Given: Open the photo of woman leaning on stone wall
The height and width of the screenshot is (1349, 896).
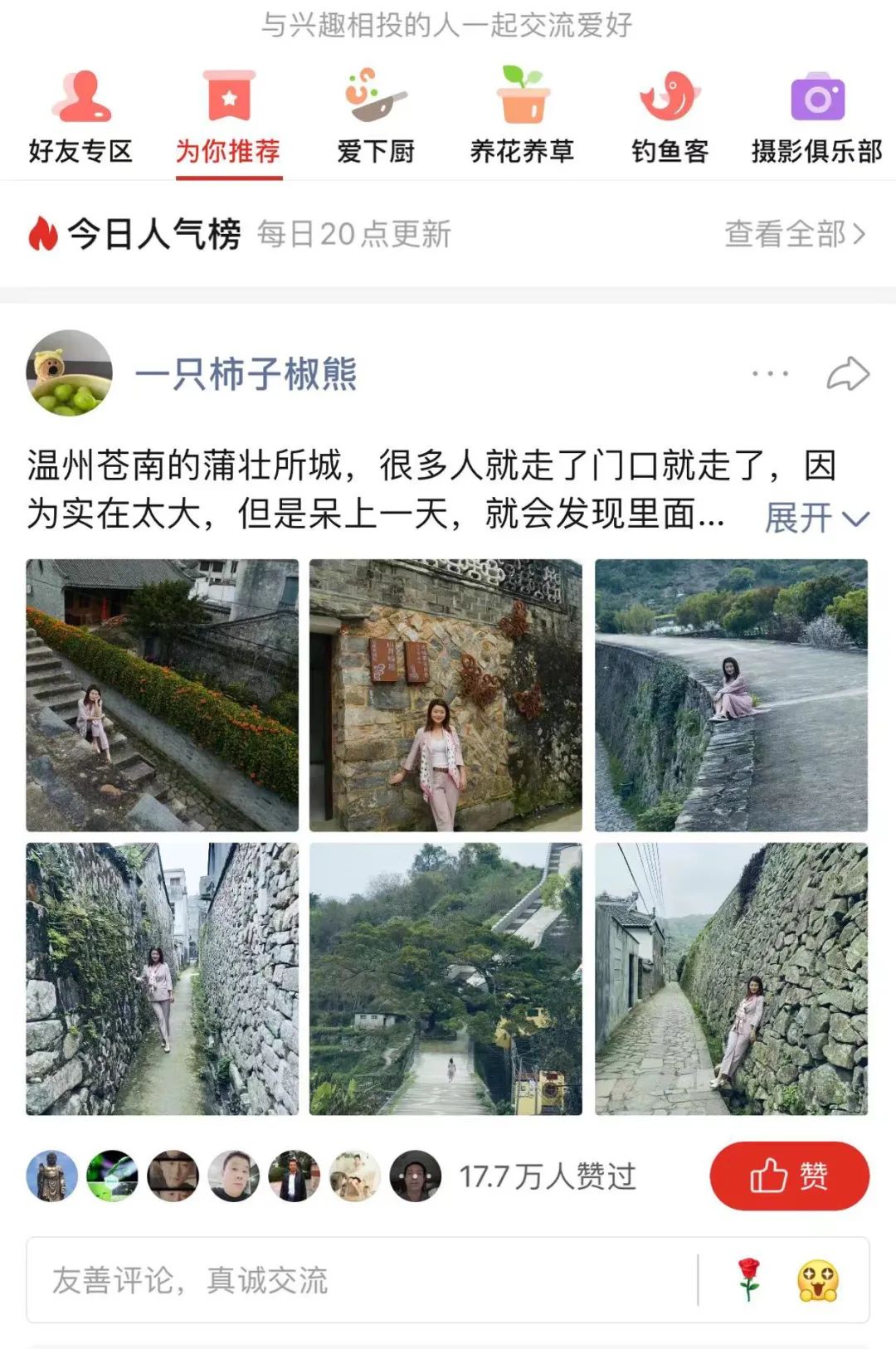Looking at the screenshot, I should point(731,979).
